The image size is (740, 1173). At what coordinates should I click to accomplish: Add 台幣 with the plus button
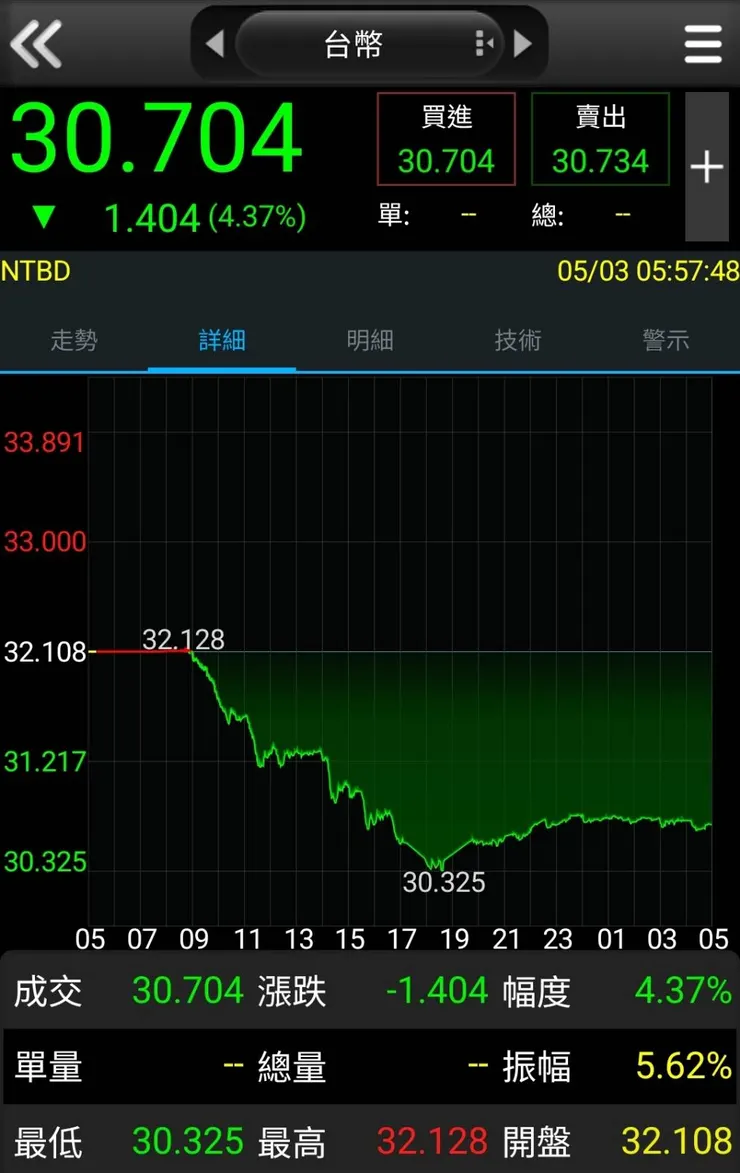[706, 167]
